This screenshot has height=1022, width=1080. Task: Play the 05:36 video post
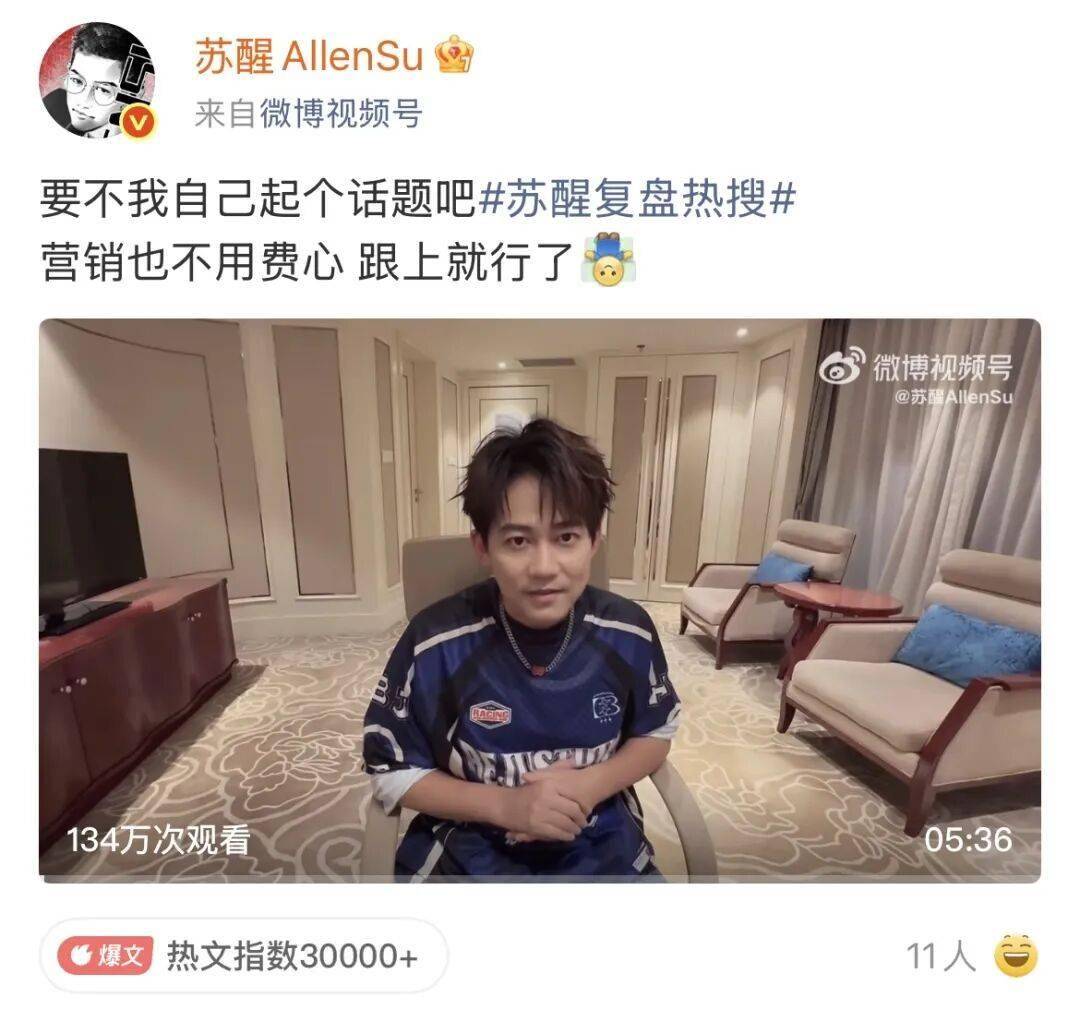click(539, 600)
